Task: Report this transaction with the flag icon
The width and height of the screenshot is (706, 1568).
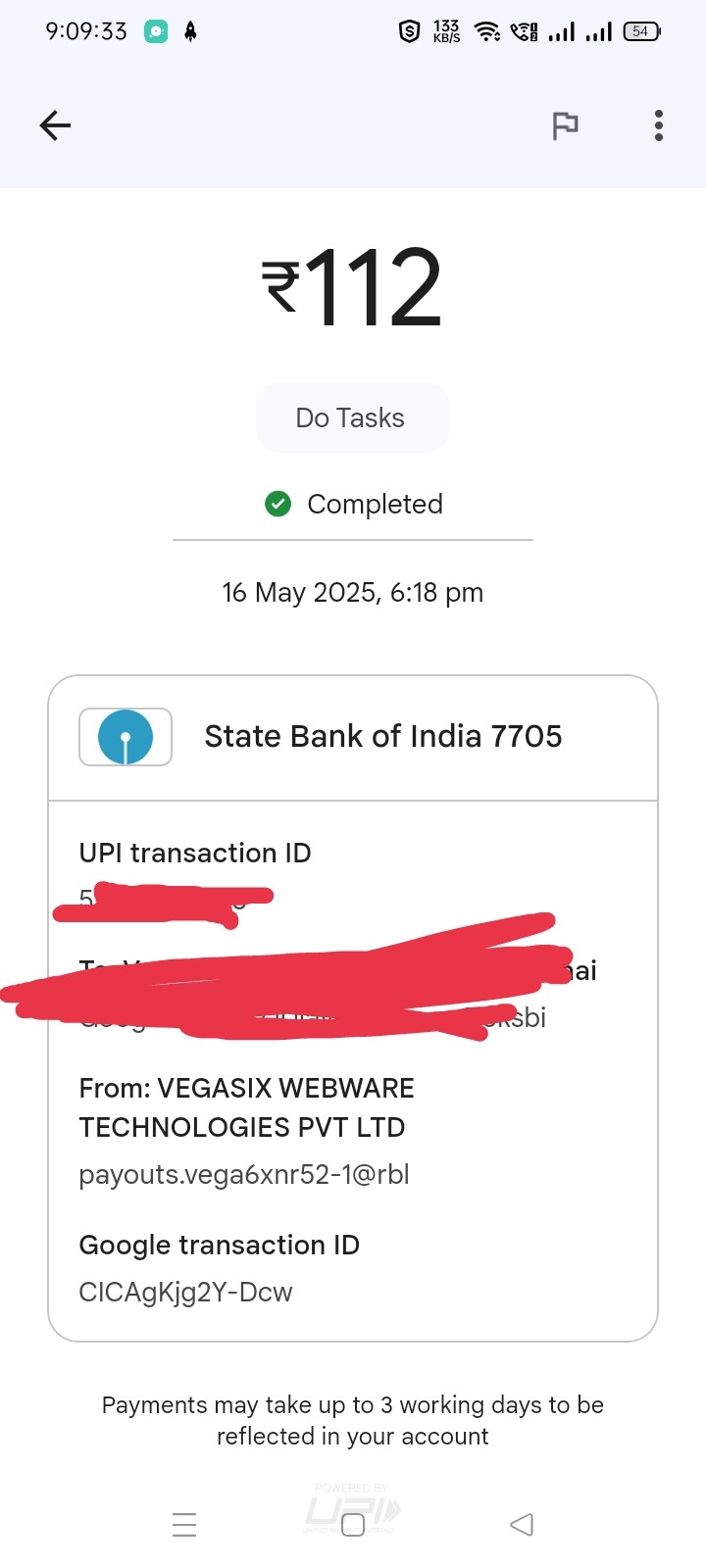Action: [565, 125]
